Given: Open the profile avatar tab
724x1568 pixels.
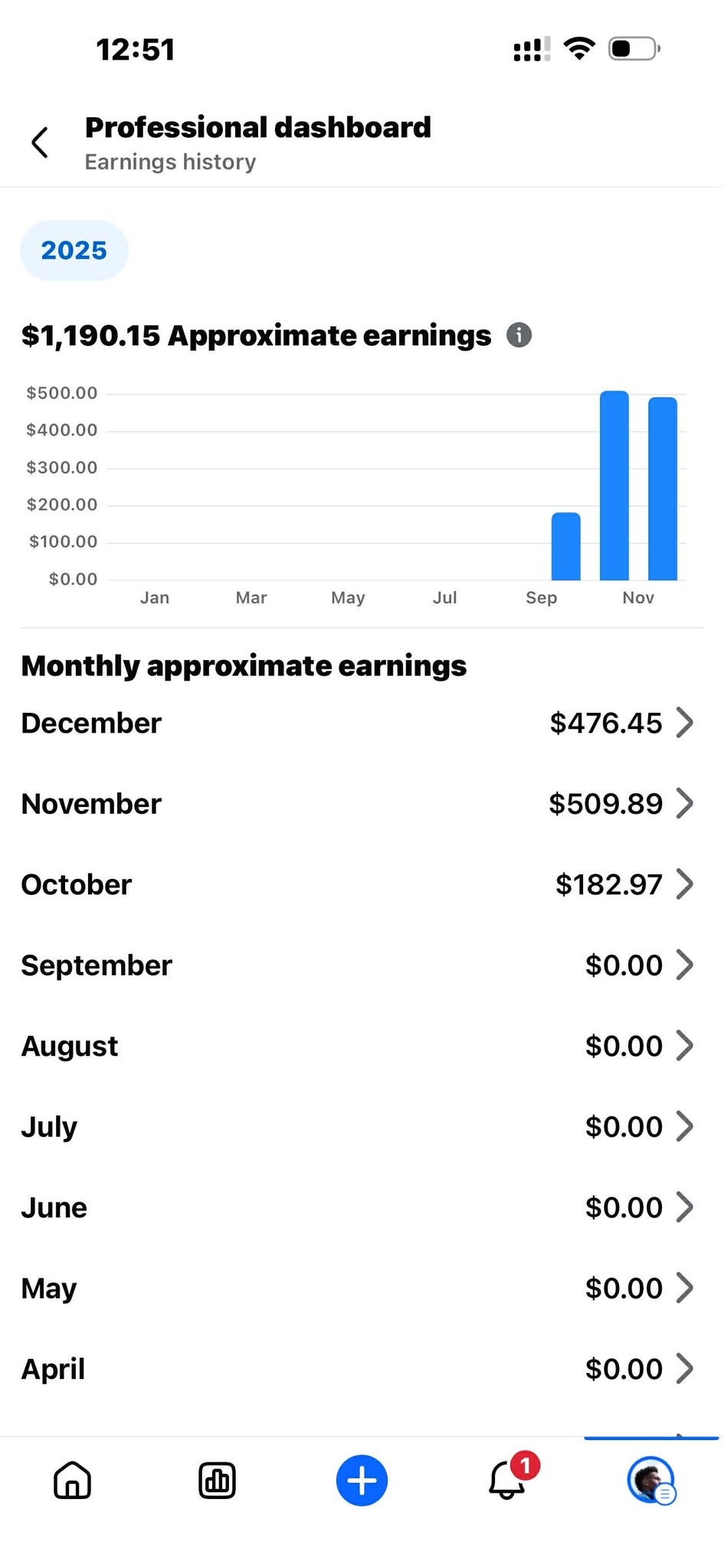Looking at the screenshot, I should point(650,1480).
